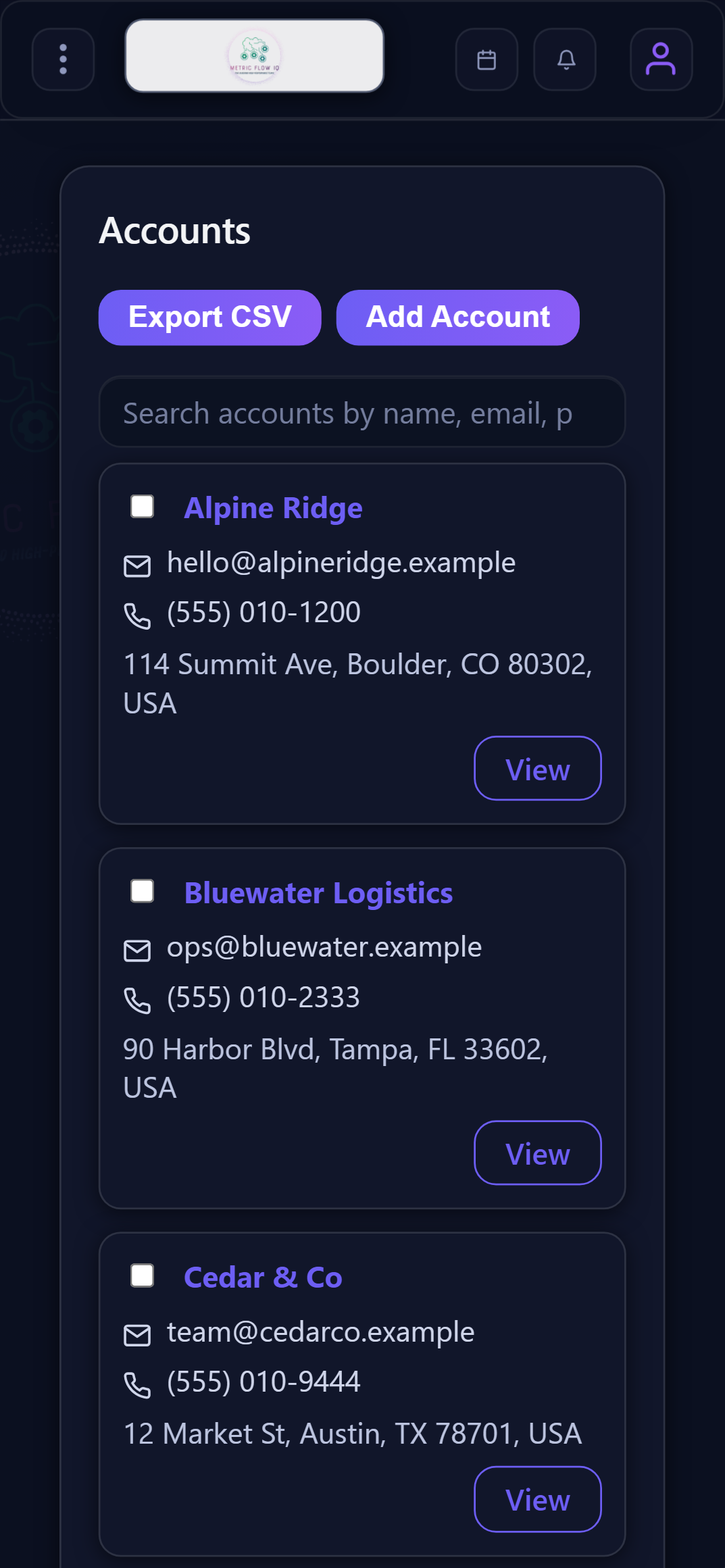
Task: Open the calendar icon
Action: coord(486,59)
